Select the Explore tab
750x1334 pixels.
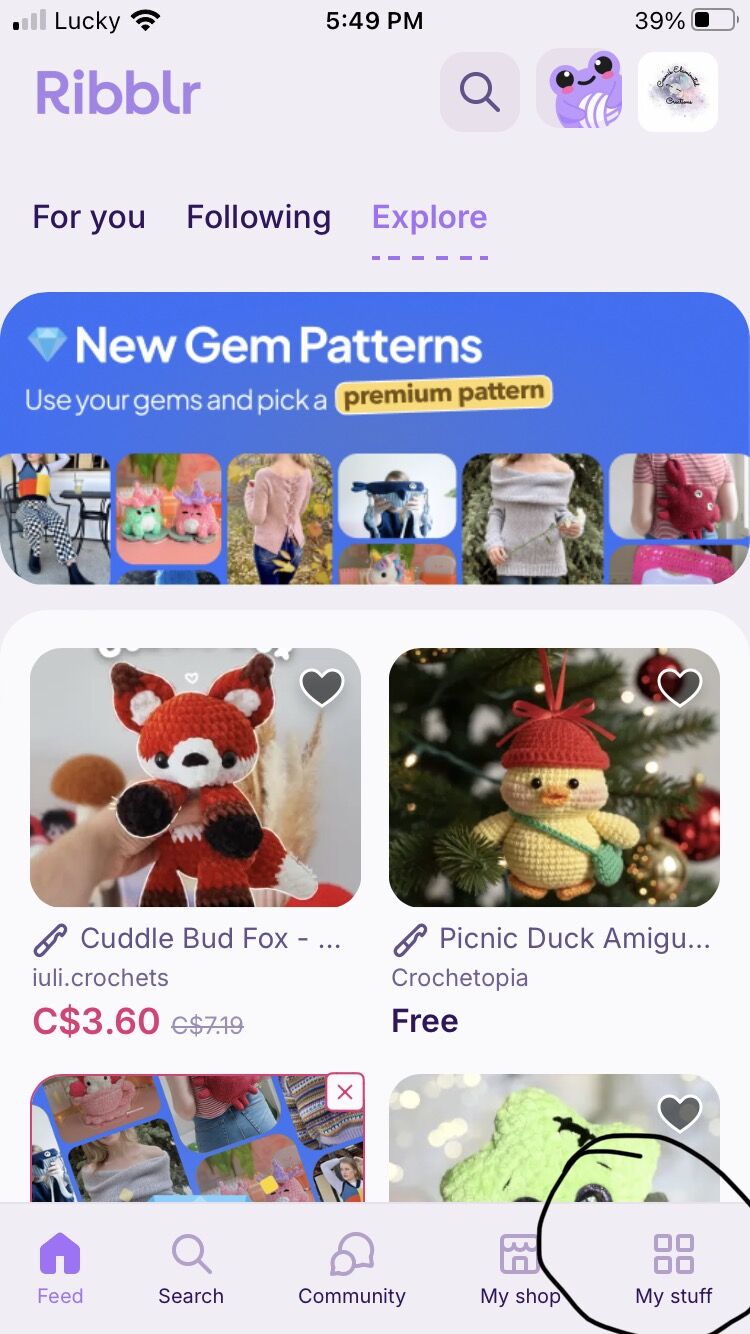429,217
